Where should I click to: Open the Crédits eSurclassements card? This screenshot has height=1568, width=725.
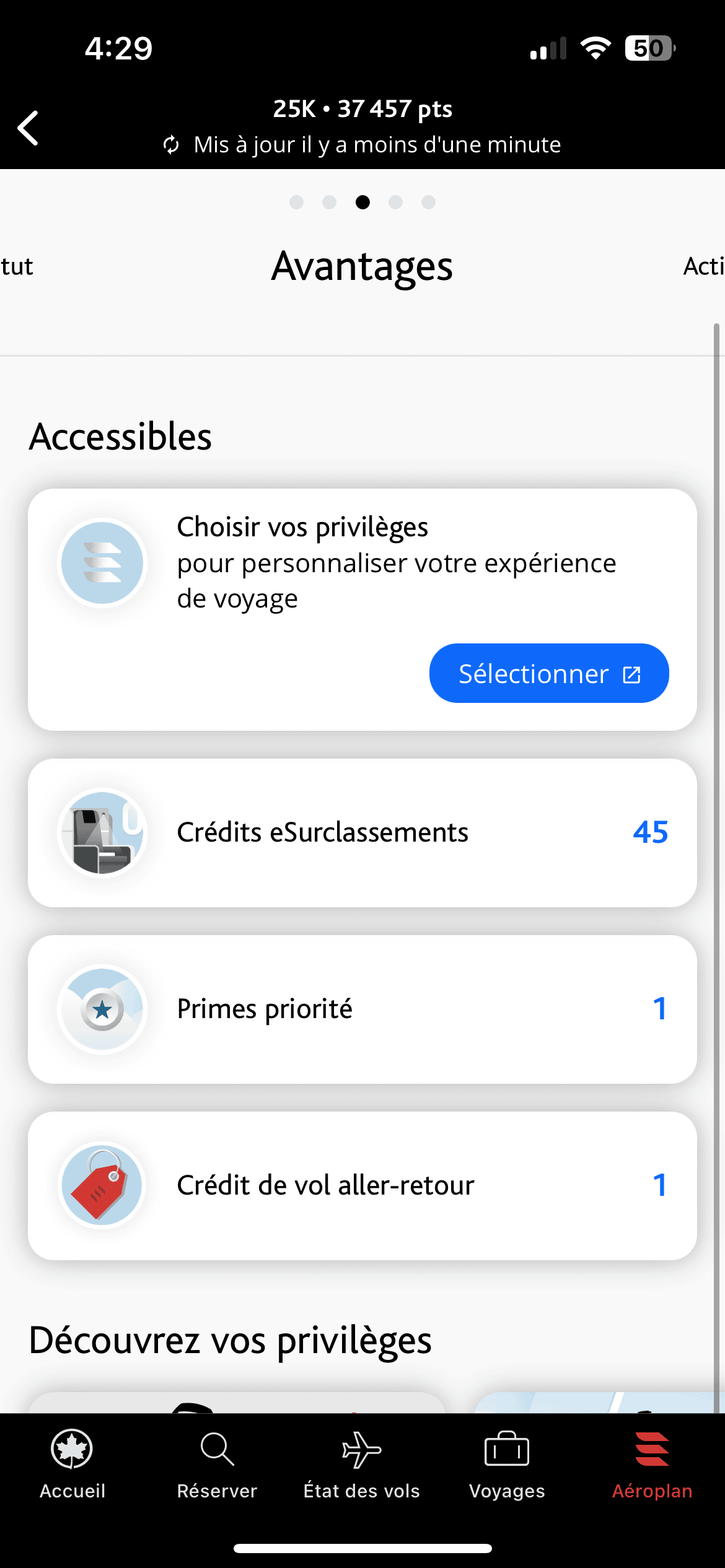(x=362, y=832)
